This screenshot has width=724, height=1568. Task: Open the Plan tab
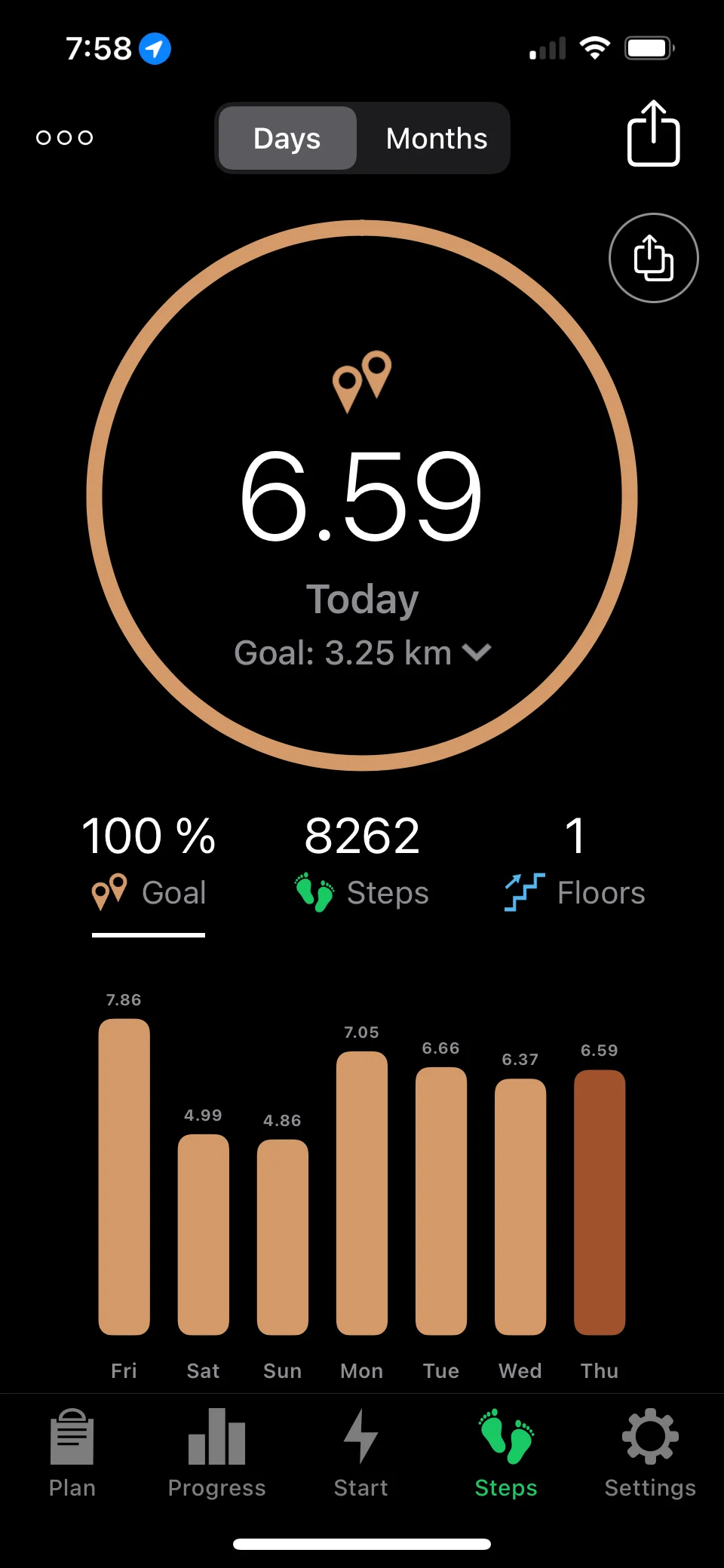pos(72,1453)
